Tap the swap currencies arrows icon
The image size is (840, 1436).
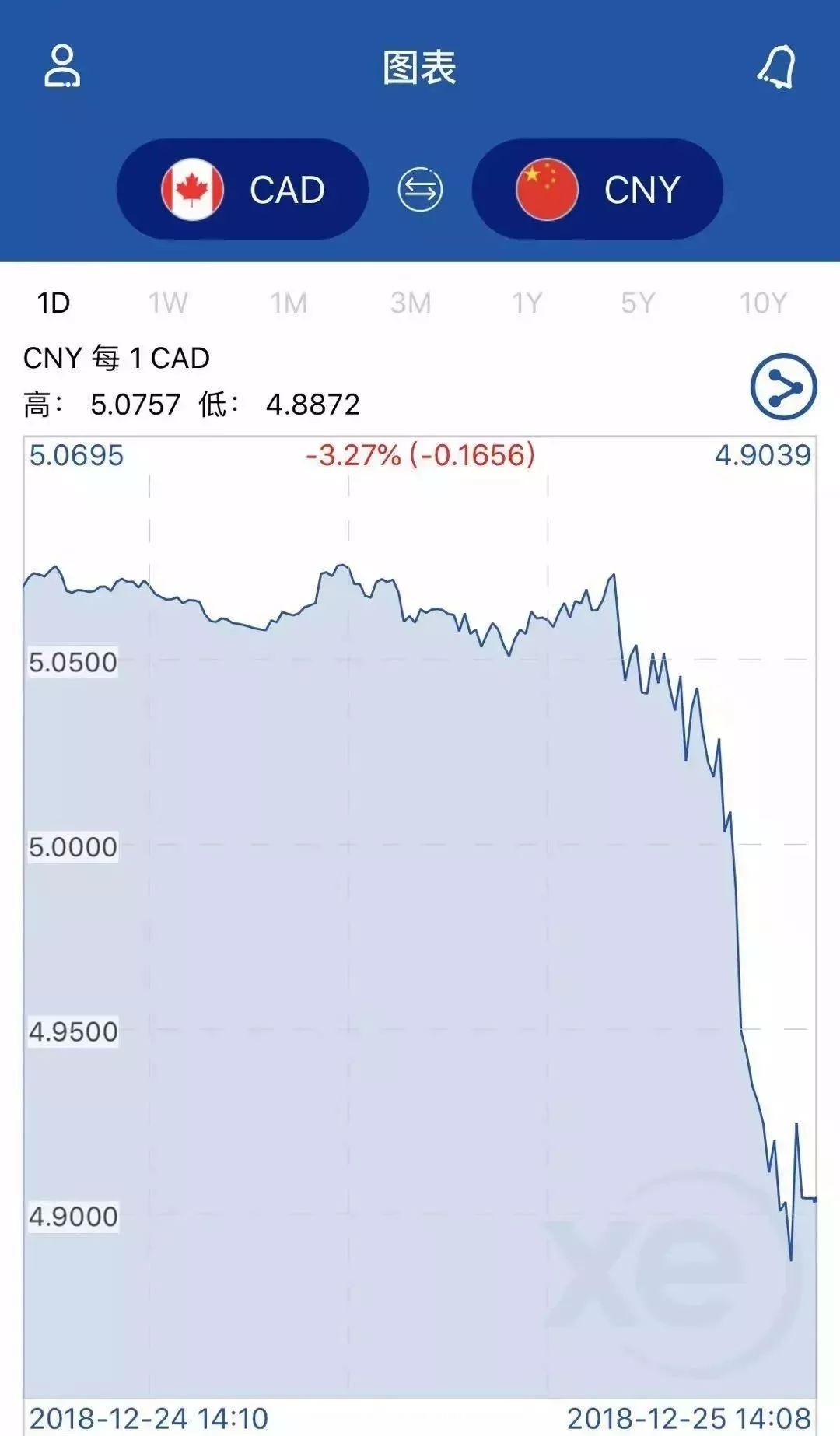pyautogui.click(x=420, y=187)
